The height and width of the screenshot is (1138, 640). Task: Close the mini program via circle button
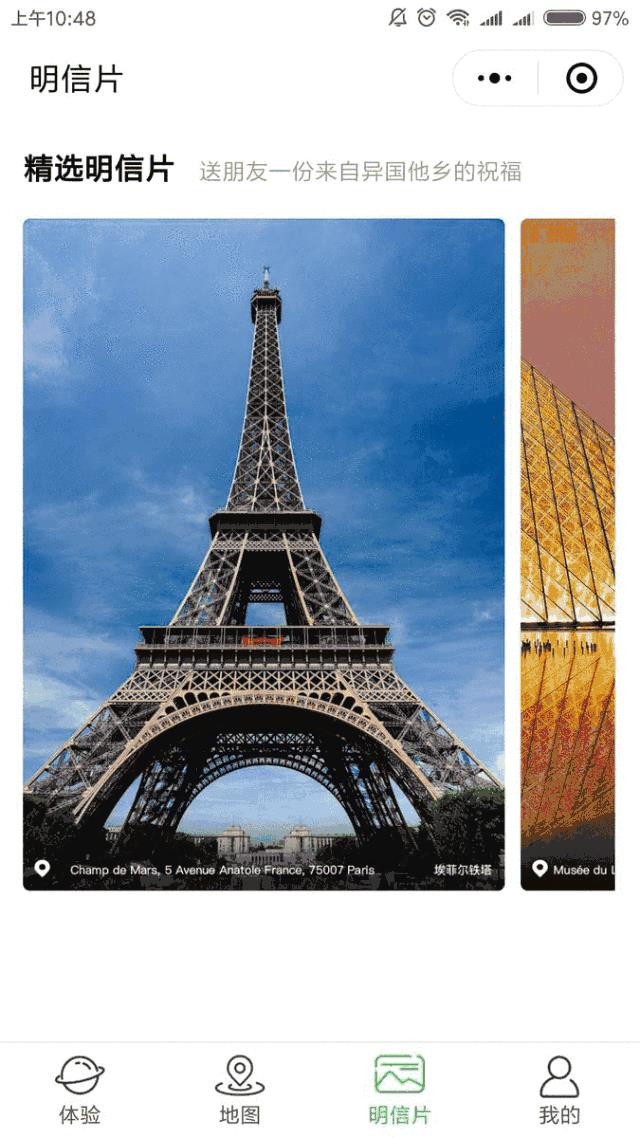point(581,78)
